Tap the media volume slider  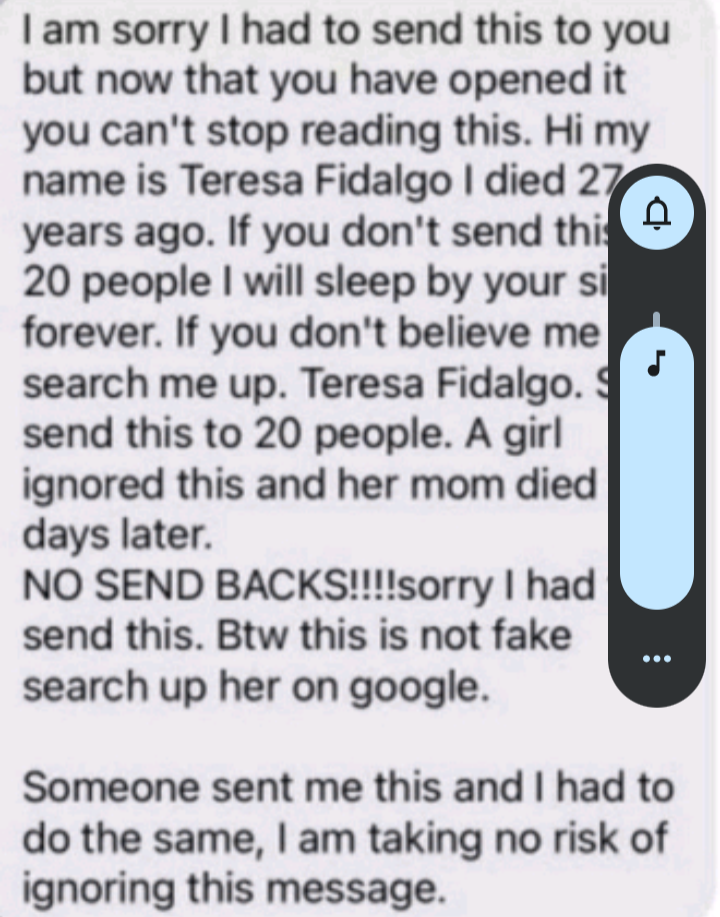(x=657, y=470)
